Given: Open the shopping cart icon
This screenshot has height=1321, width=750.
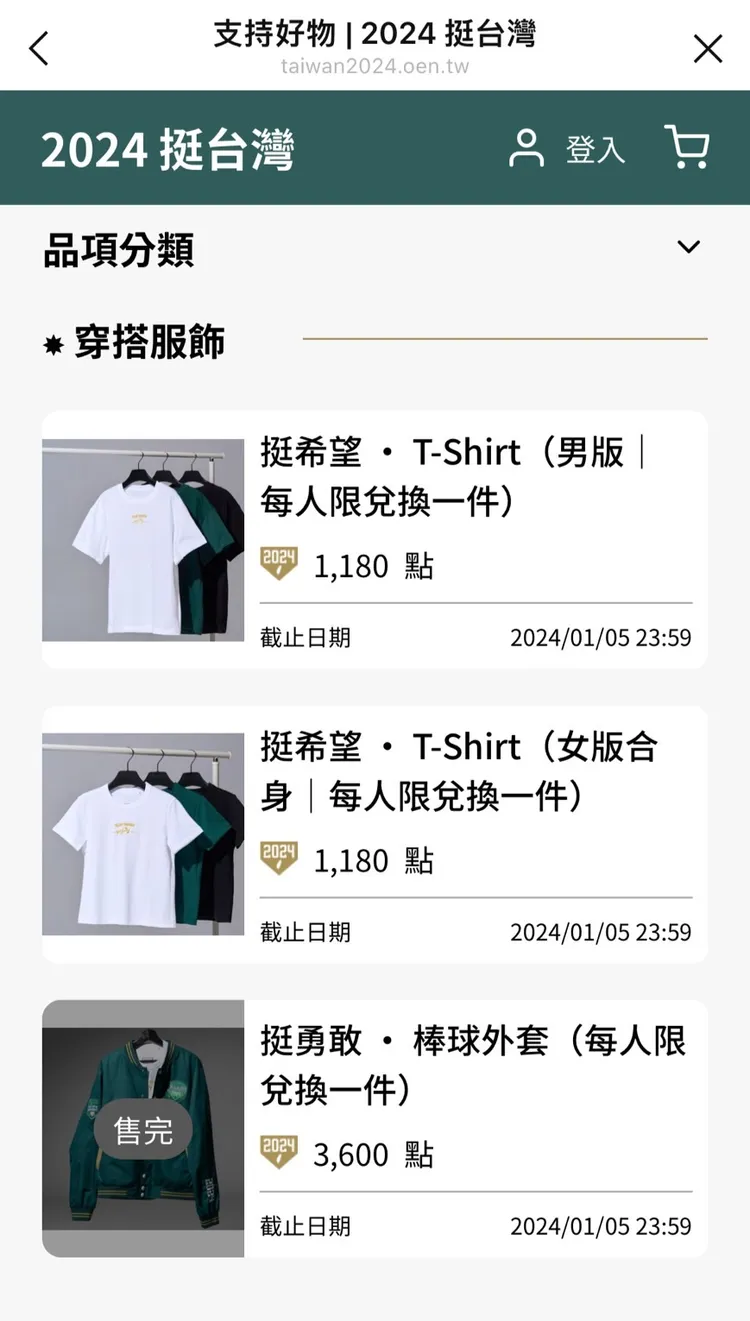Looking at the screenshot, I should 687,147.
